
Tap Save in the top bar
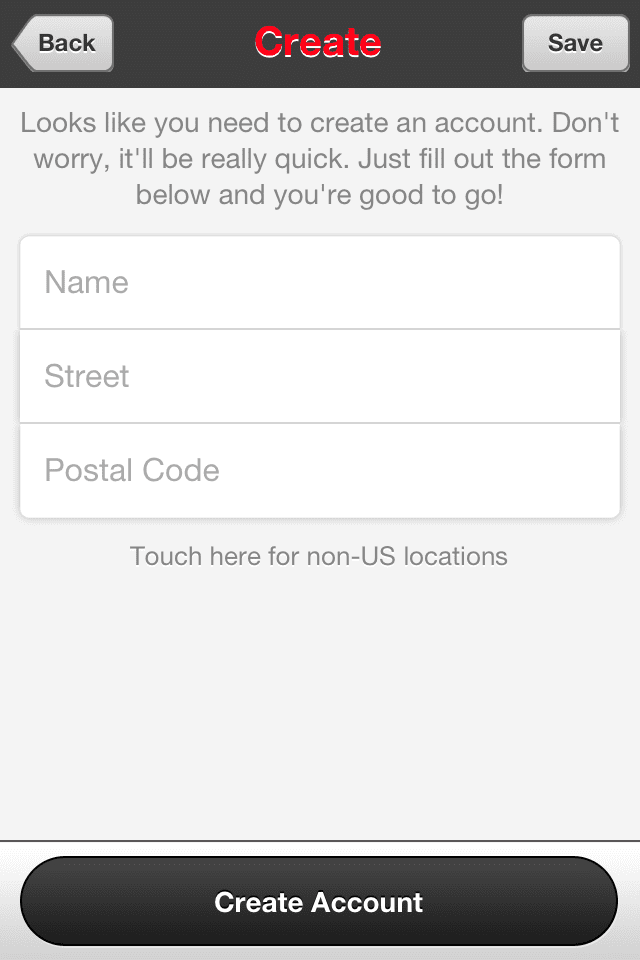tap(575, 43)
